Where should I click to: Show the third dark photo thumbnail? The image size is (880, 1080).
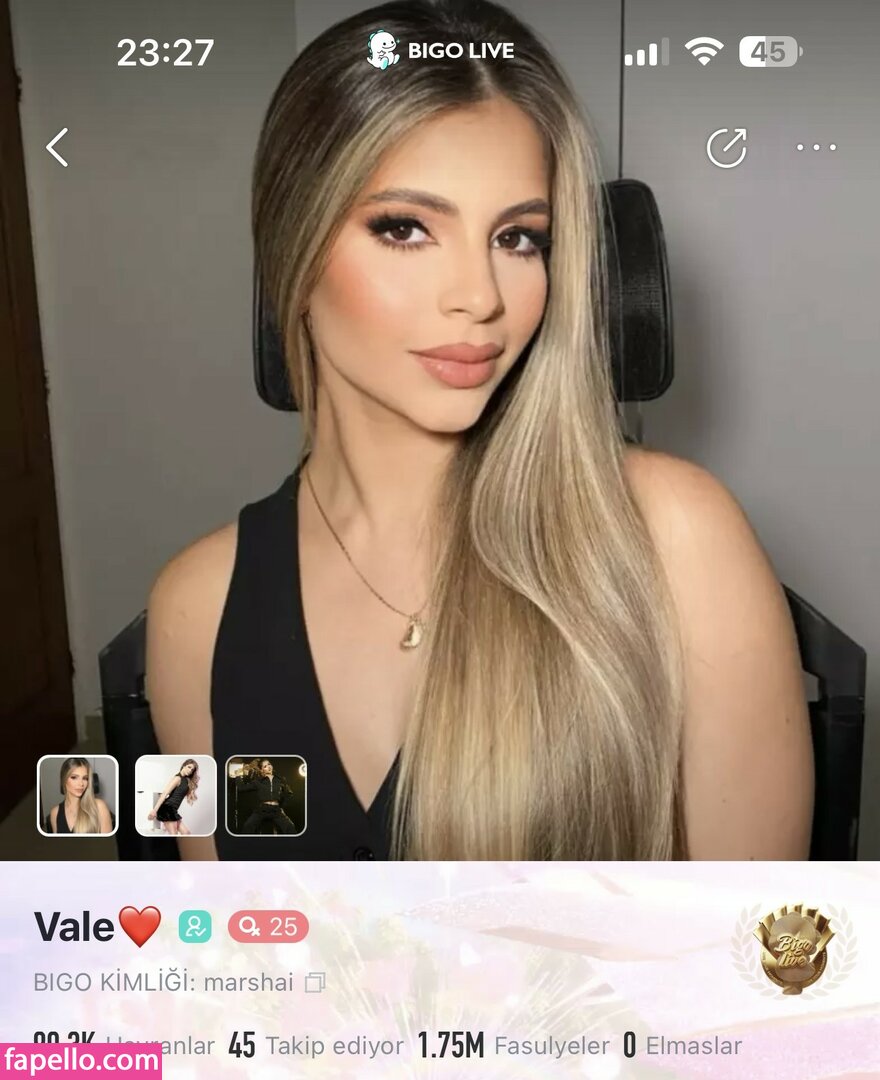pyautogui.click(x=266, y=795)
